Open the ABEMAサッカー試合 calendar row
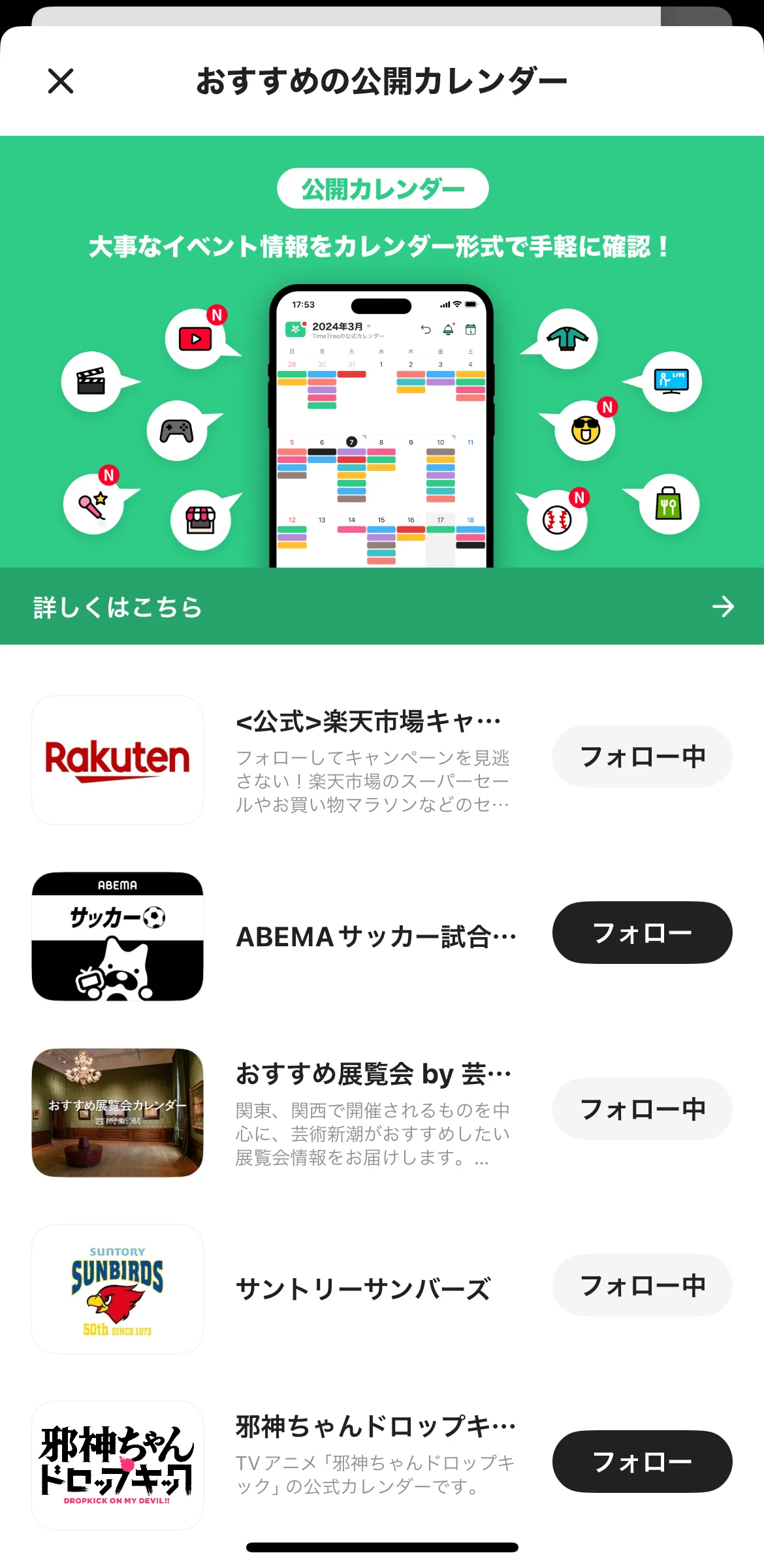Screen dimensions: 764x1568 pyautogui.click(x=375, y=936)
